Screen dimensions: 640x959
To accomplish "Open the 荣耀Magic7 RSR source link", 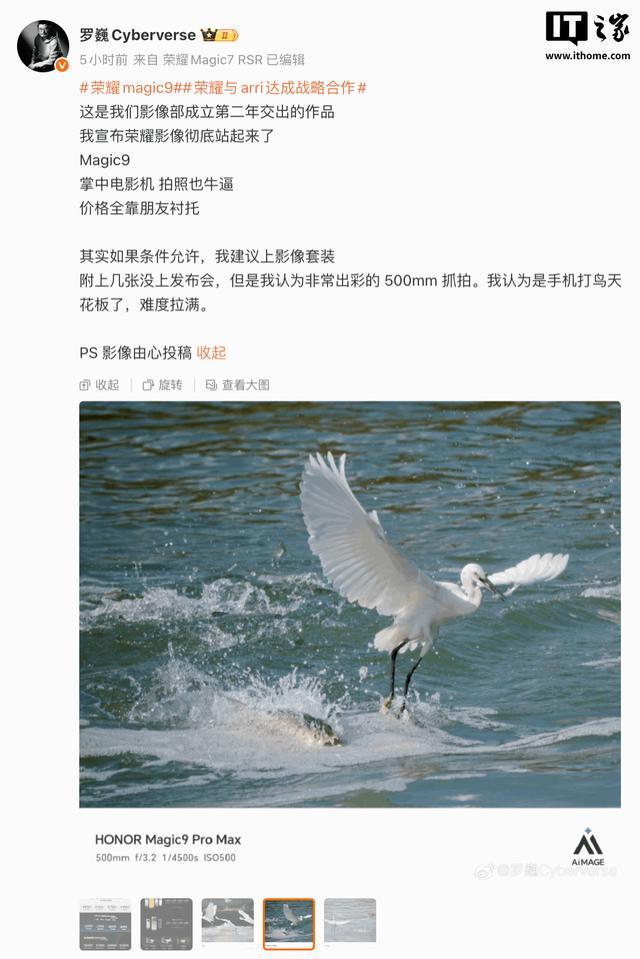I will (212, 60).
